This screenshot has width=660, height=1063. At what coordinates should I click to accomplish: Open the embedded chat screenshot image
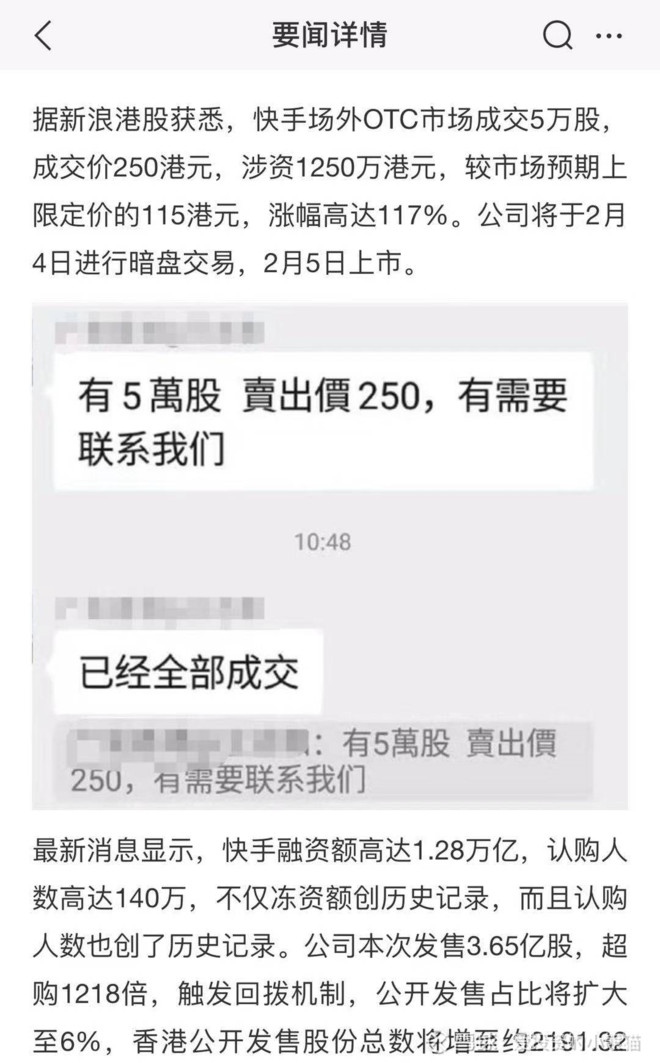[329, 556]
